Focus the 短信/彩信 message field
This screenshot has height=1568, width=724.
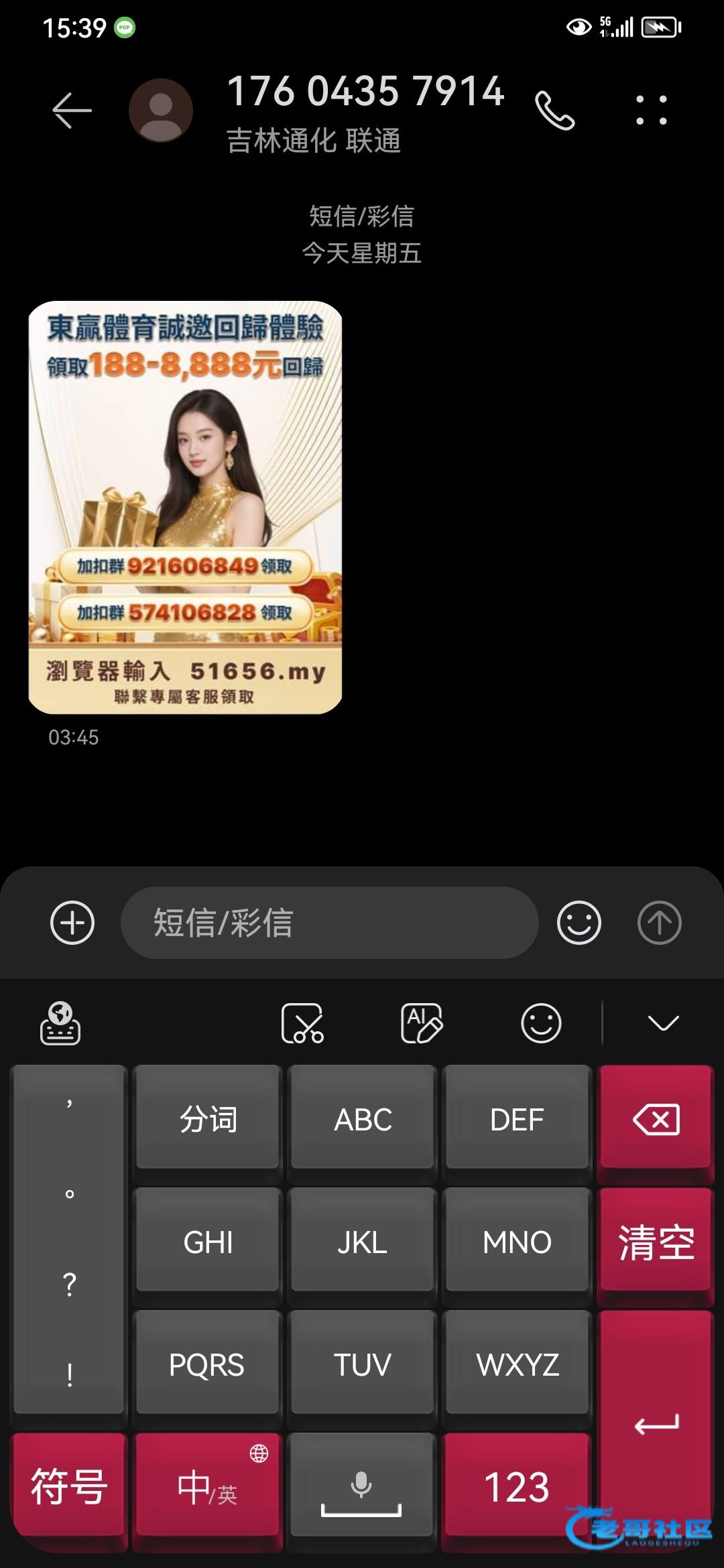pyautogui.click(x=328, y=923)
